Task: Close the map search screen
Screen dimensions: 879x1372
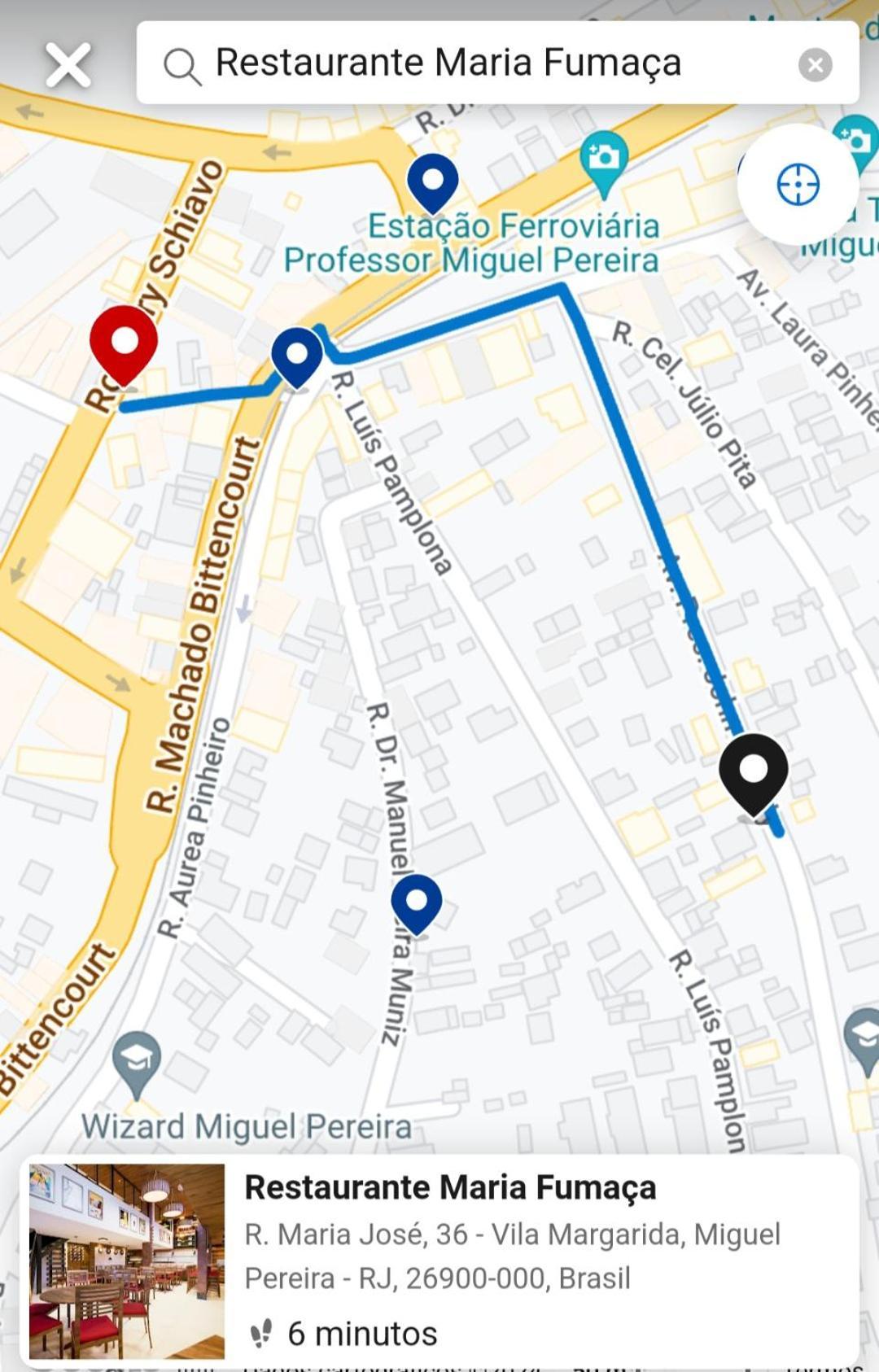Action: (x=68, y=65)
